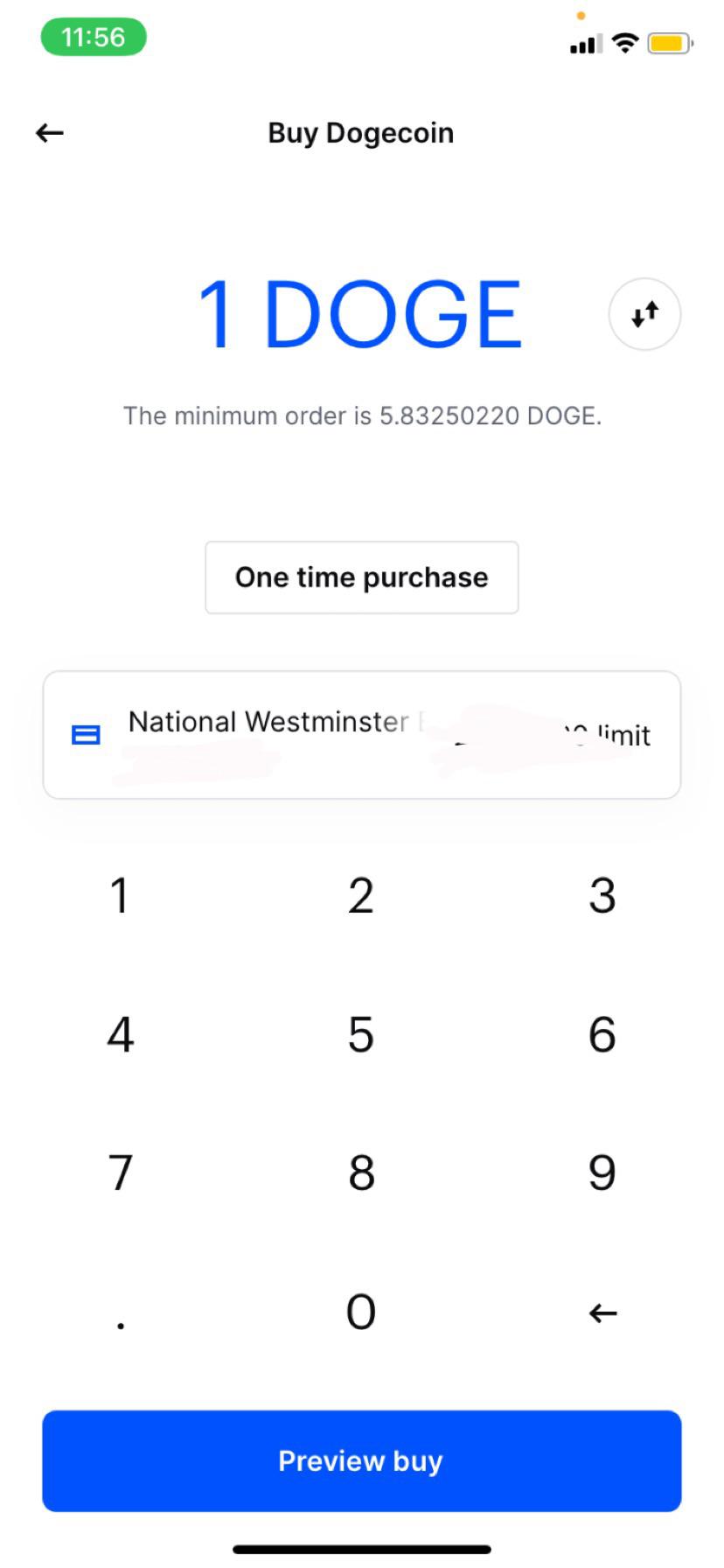Enter digit 0 on the keypad
The width and height of the screenshot is (724, 1568).
361,1312
